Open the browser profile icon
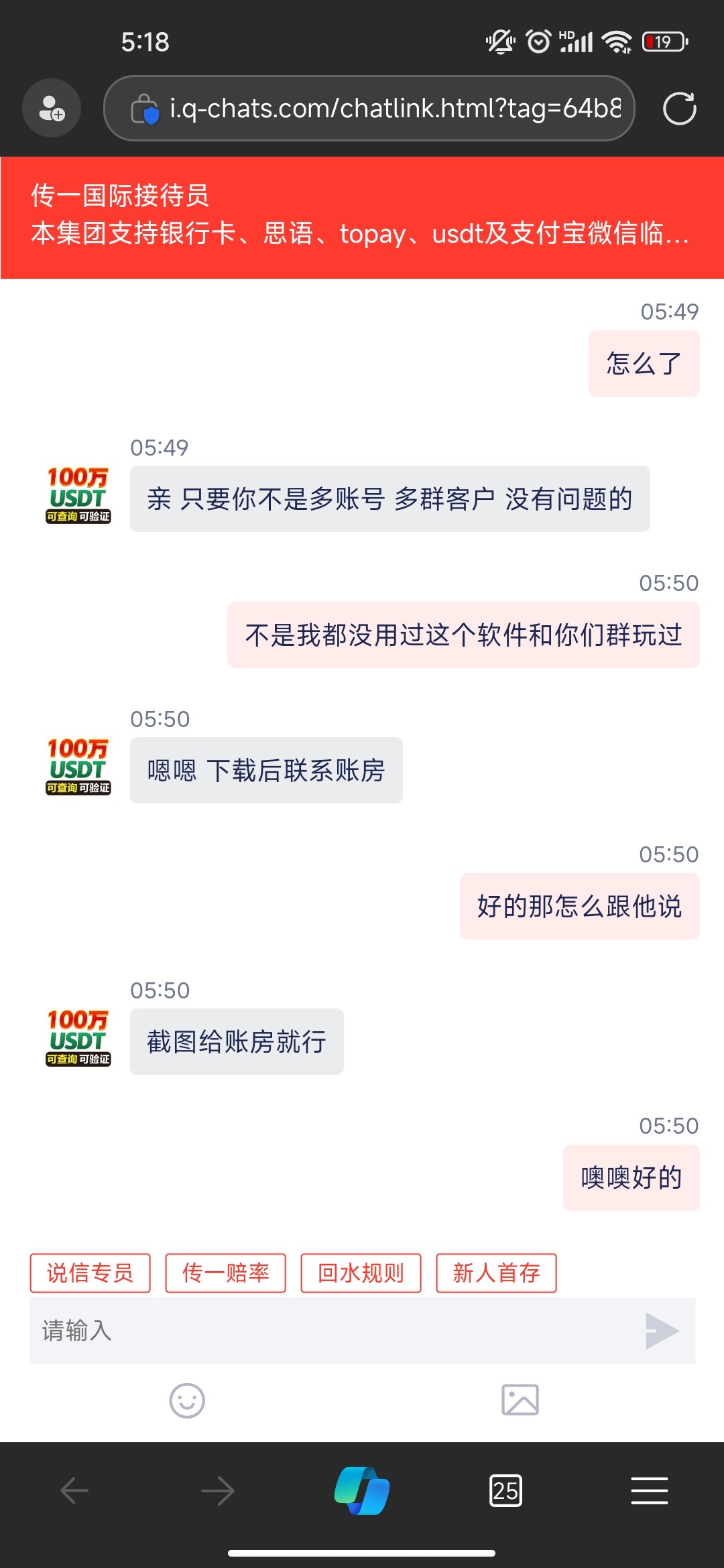 pos(52,108)
